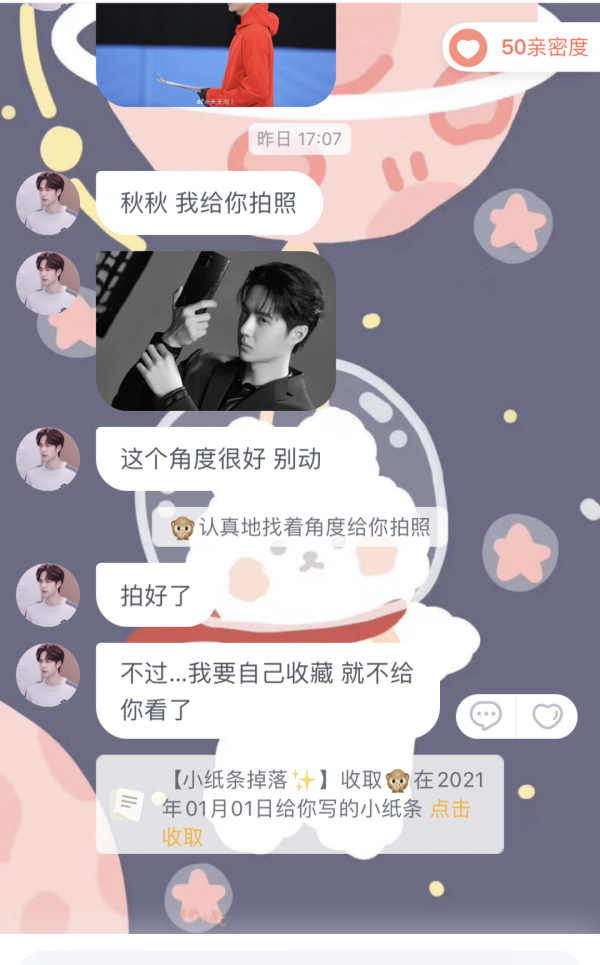600x965 pixels.
Task: Tap the comment bubble icon beside last message
Action: pyautogui.click(x=486, y=716)
